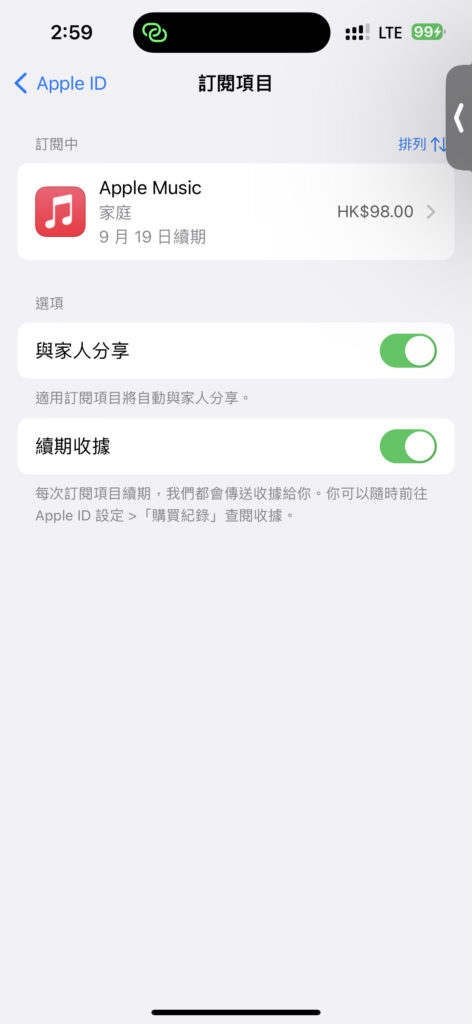Image resolution: width=472 pixels, height=1024 pixels.
Task: Disable the 續期收據 switch
Action: click(x=408, y=446)
